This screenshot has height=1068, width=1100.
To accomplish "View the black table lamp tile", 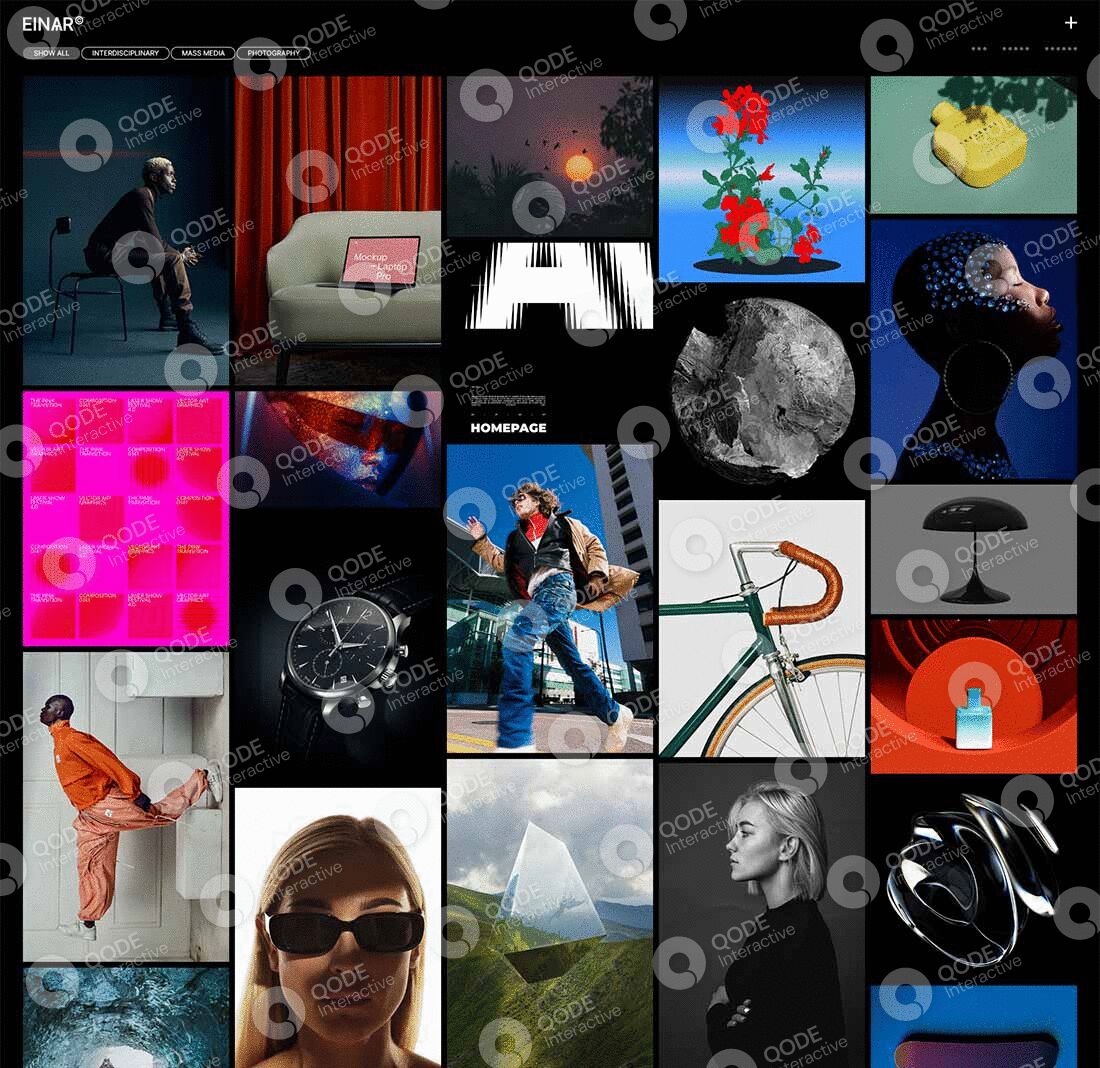I will point(973,548).
